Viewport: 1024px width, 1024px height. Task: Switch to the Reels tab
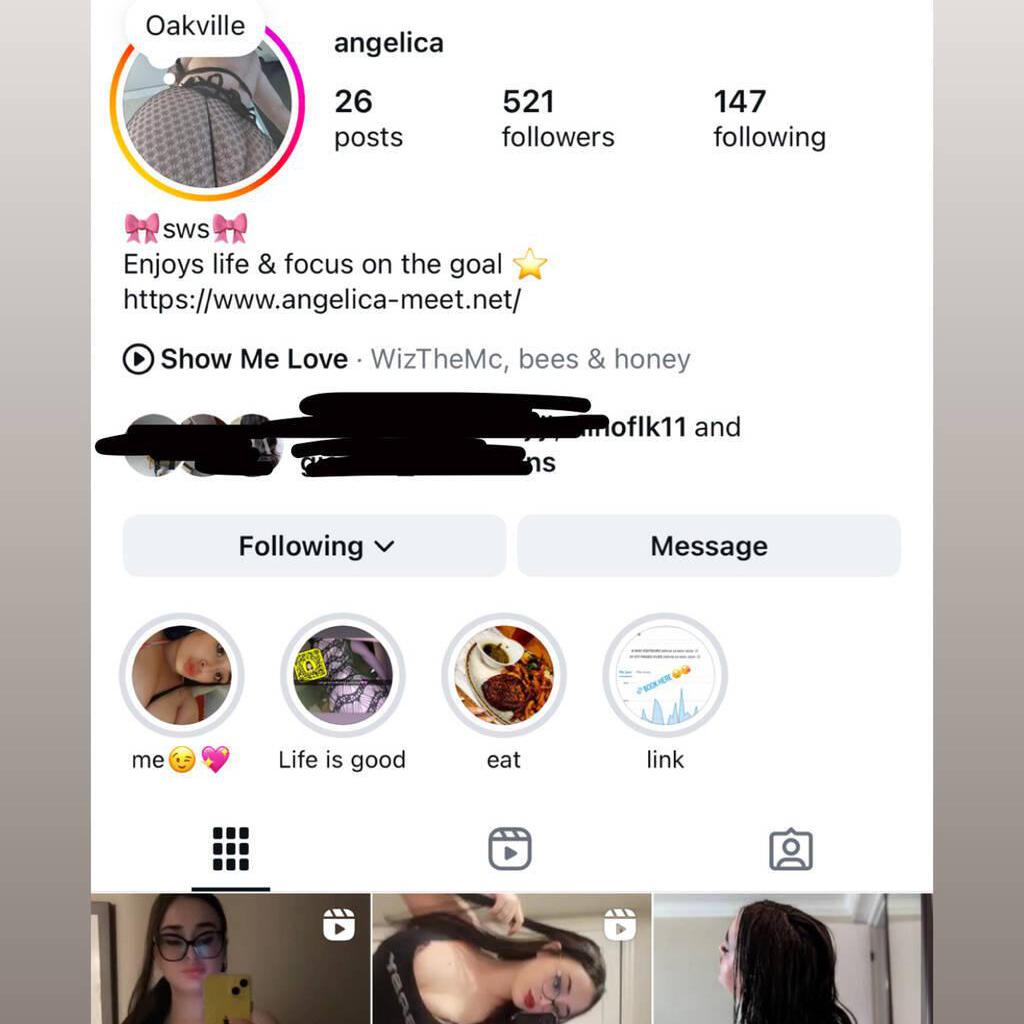pos(510,849)
